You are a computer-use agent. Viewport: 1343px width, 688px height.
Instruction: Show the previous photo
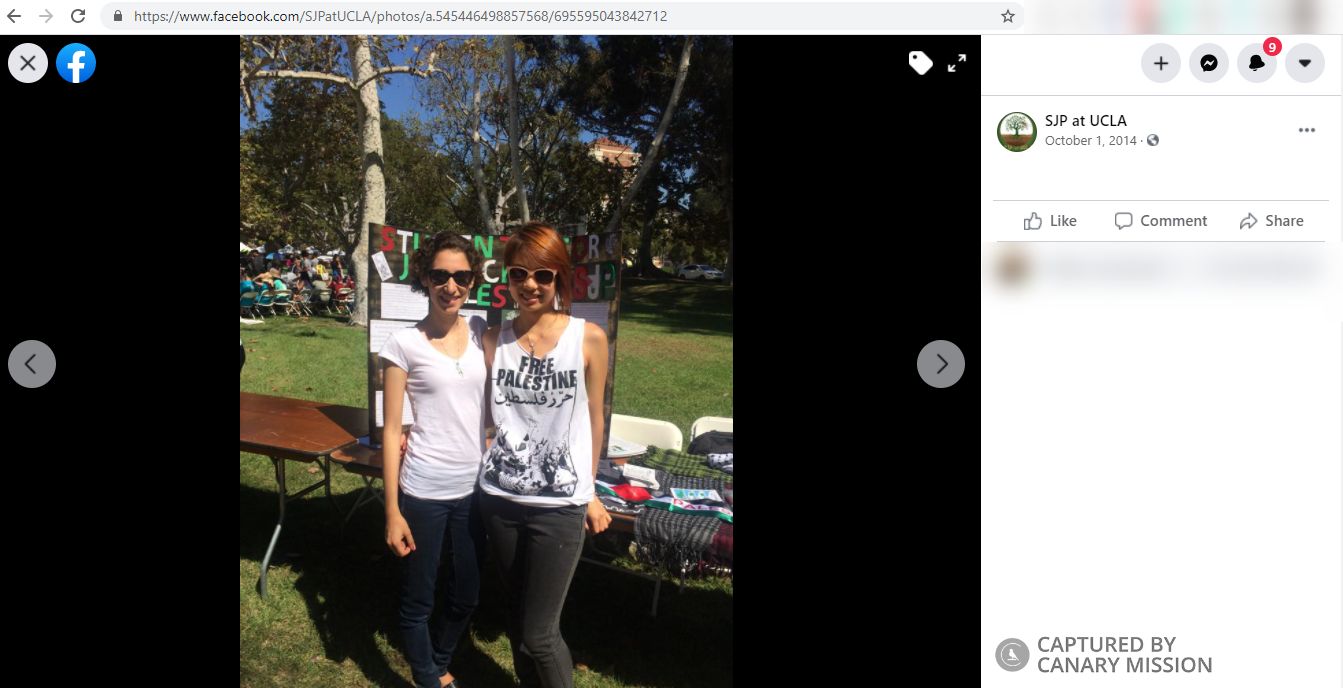click(x=32, y=364)
